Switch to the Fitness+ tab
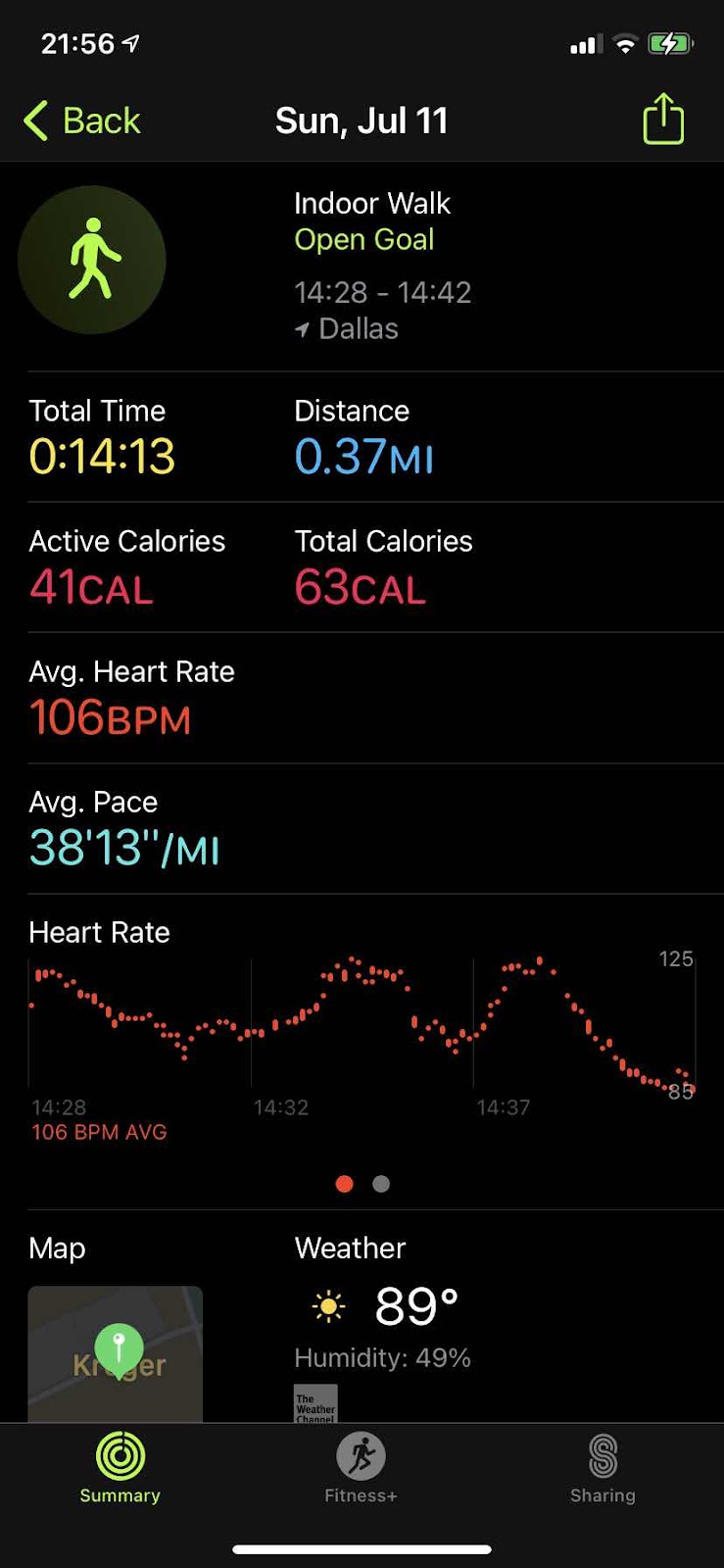 pyautogui.click(x=361, y=1468)
